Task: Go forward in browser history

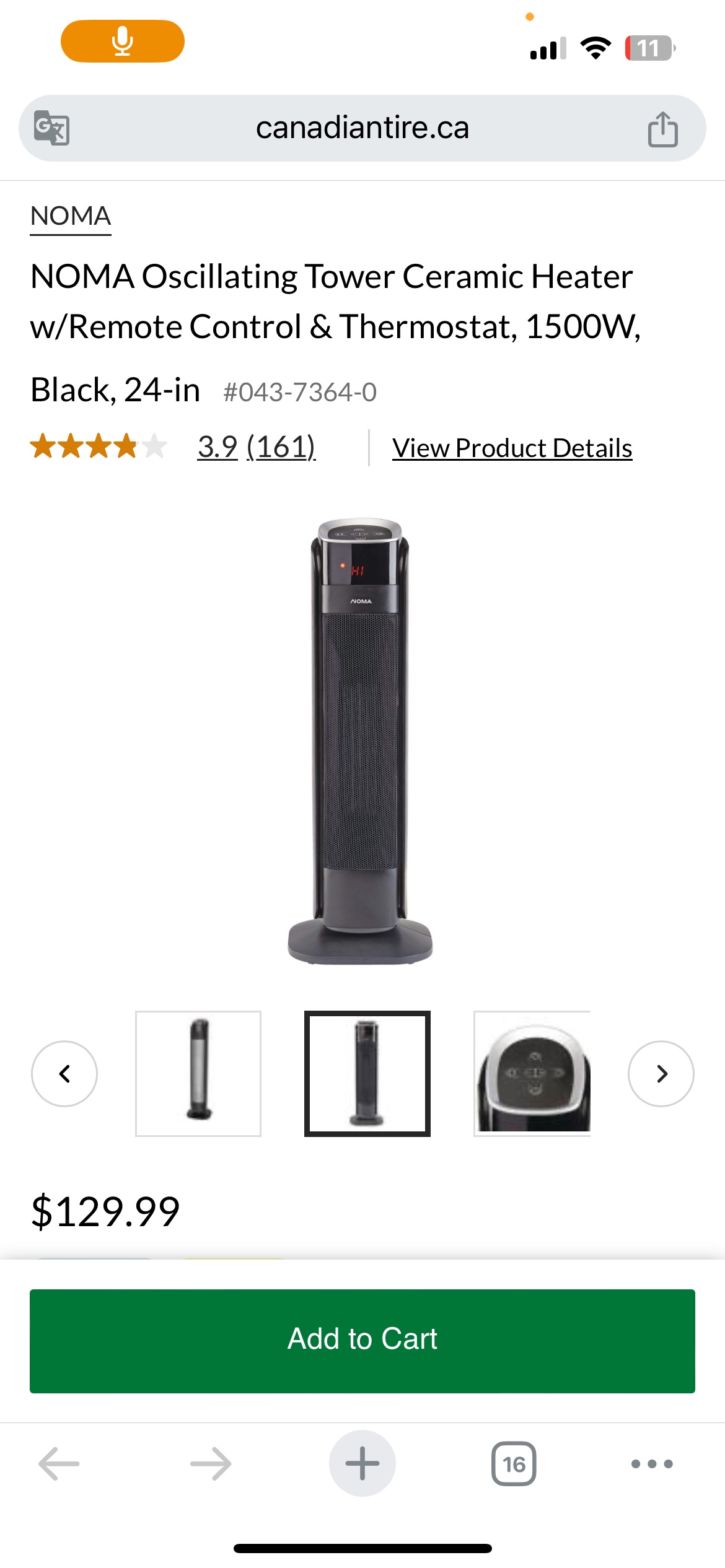Action: pos(211,1464)
